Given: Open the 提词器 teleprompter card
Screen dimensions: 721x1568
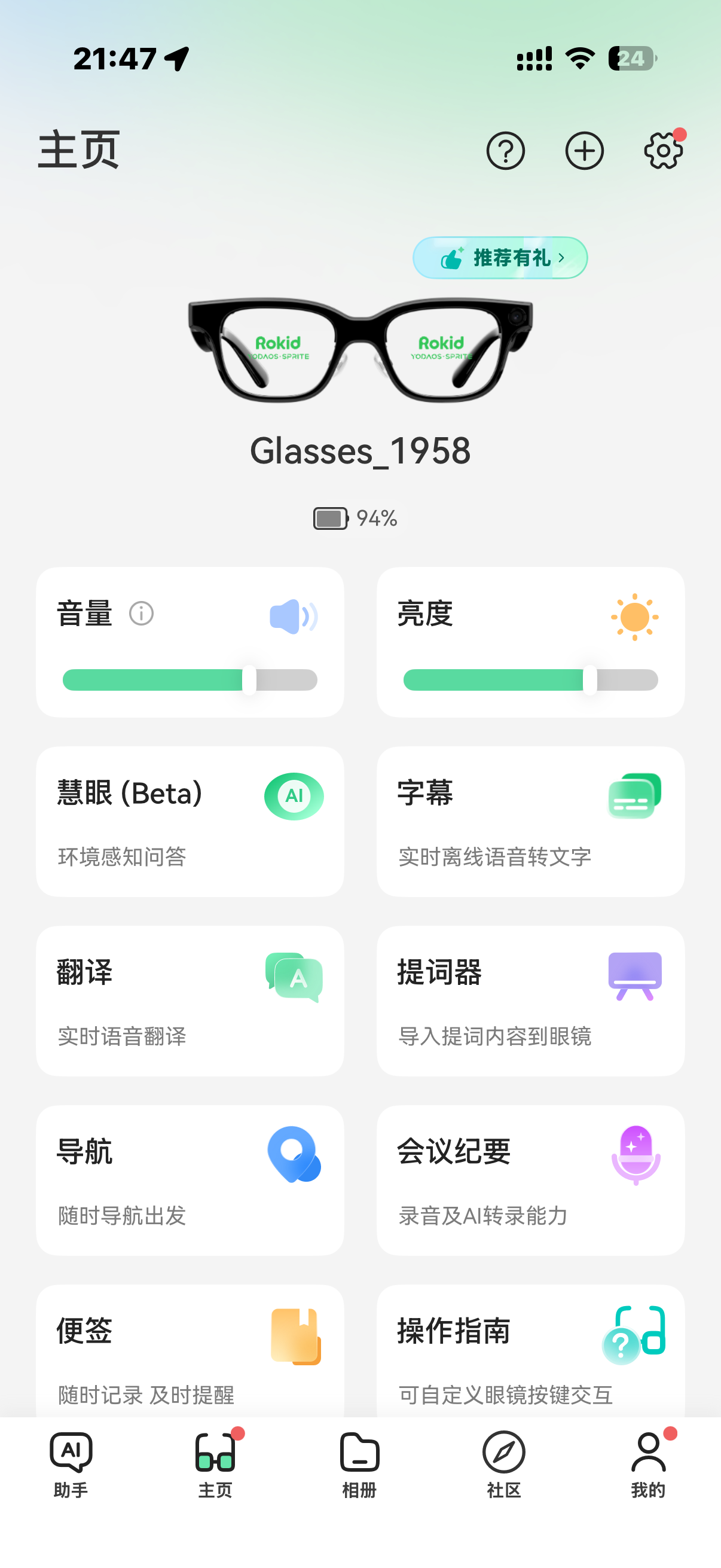Looking at the screenshot, I should tap(530, 1001).
